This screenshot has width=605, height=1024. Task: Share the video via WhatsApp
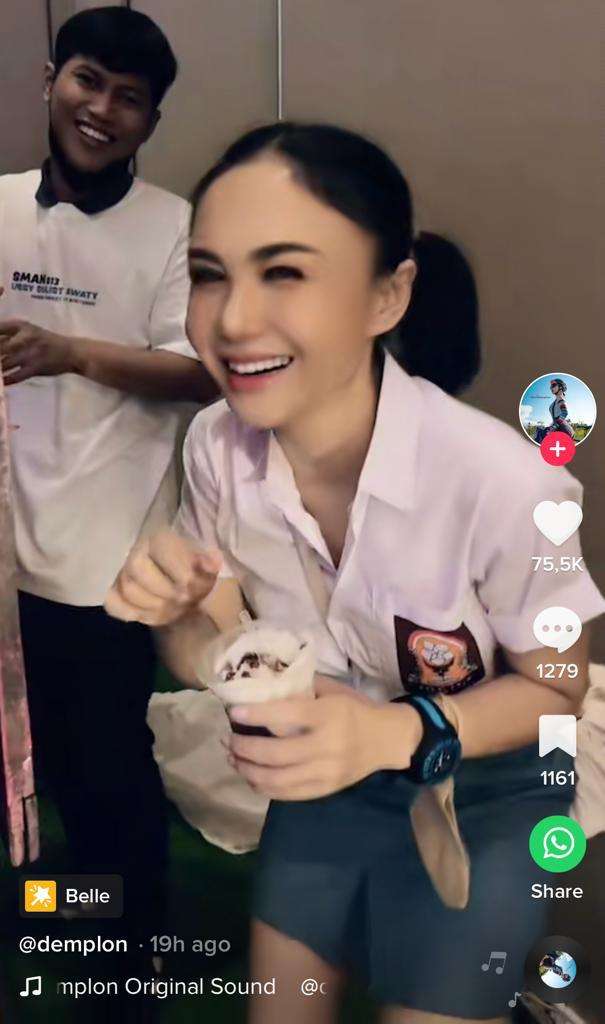click(x=557, y=844)
